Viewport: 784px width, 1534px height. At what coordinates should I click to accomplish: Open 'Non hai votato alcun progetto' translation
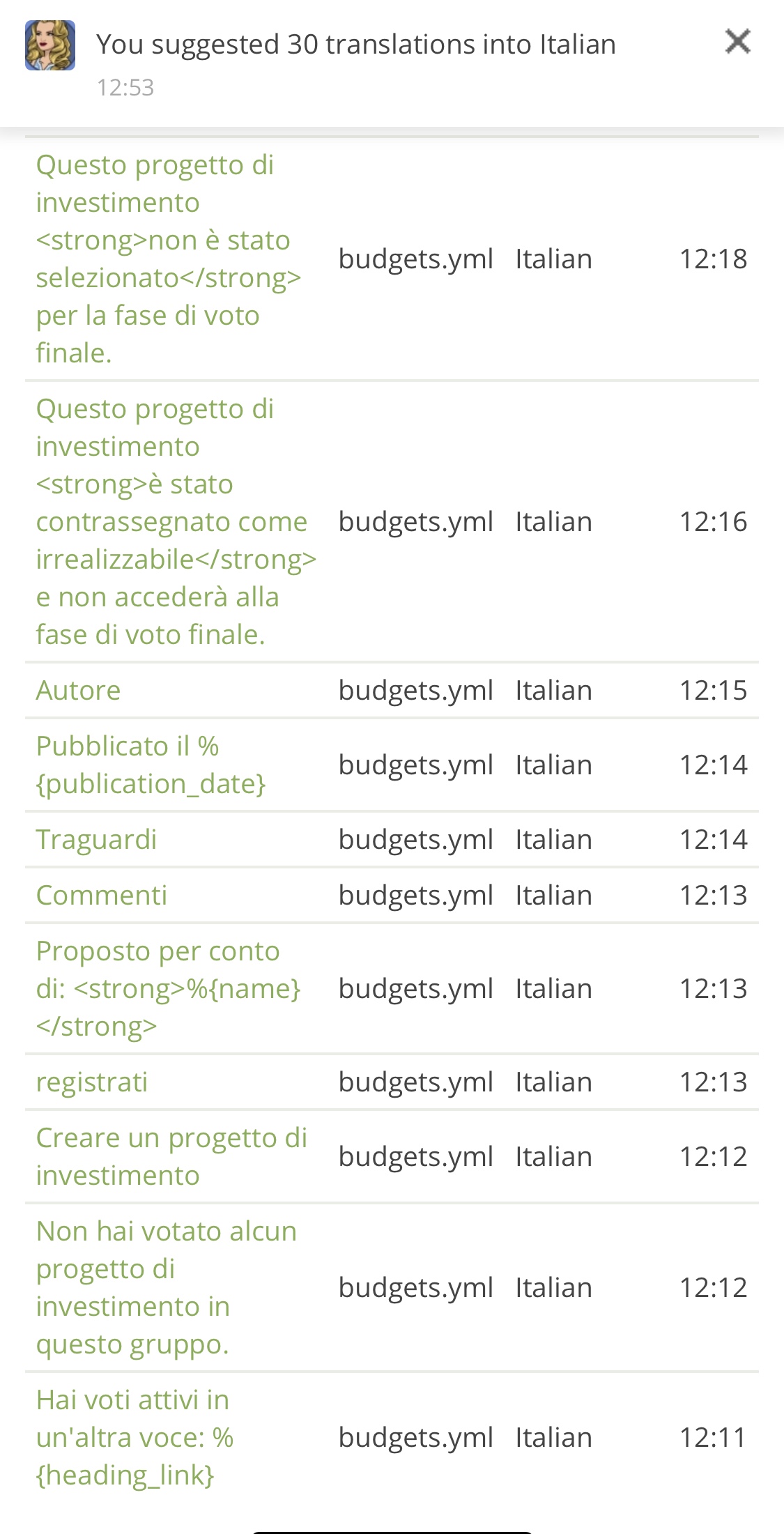pos(167,1288)
